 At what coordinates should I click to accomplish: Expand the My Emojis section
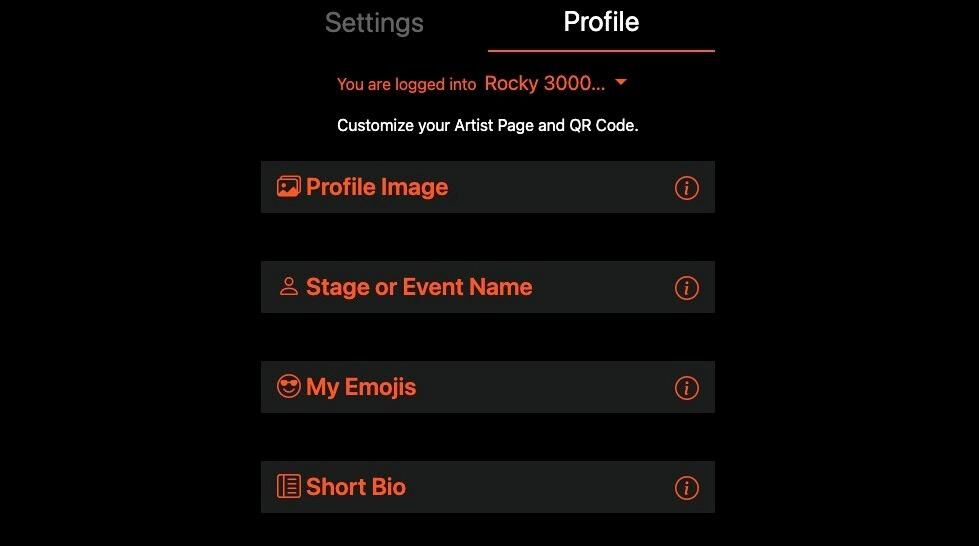click(361, 387)
